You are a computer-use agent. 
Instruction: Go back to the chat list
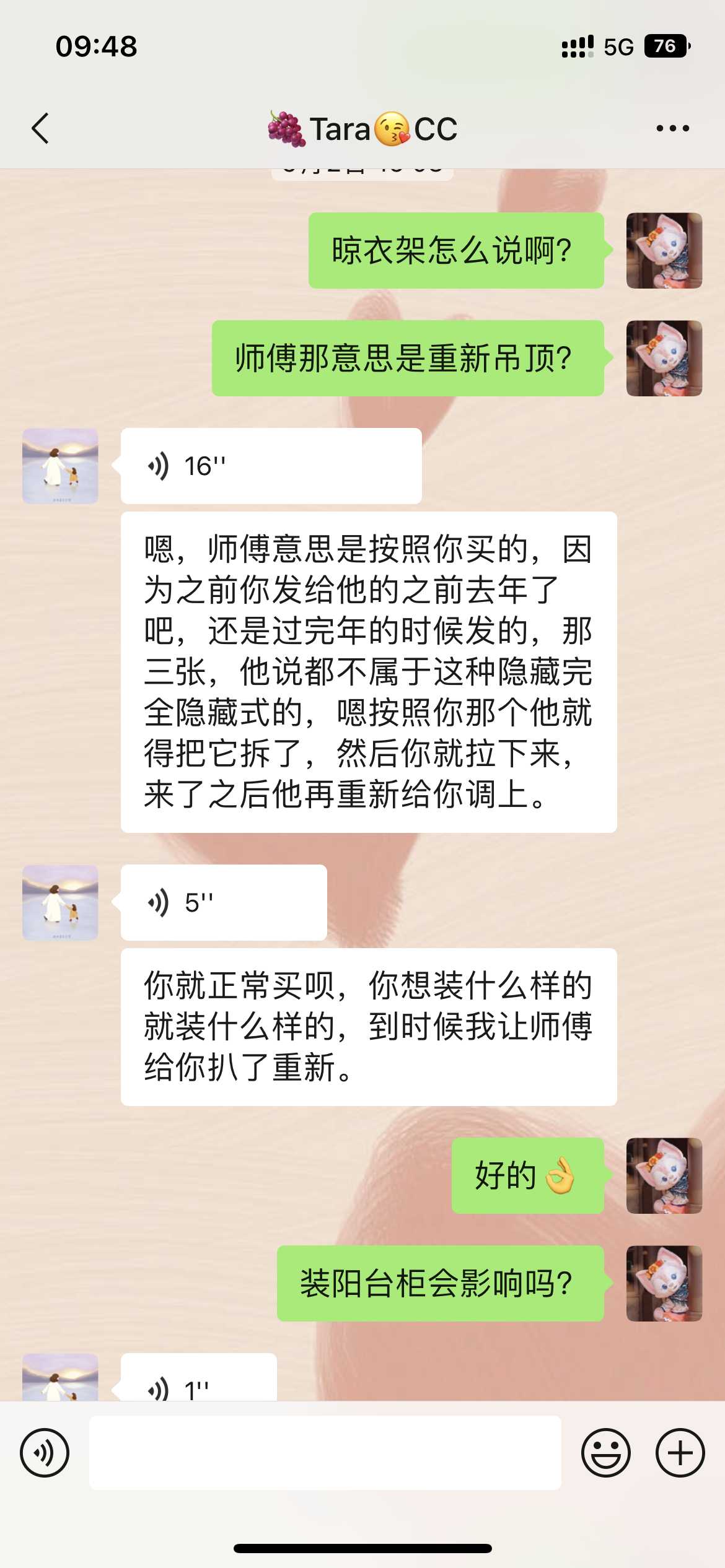41,129
